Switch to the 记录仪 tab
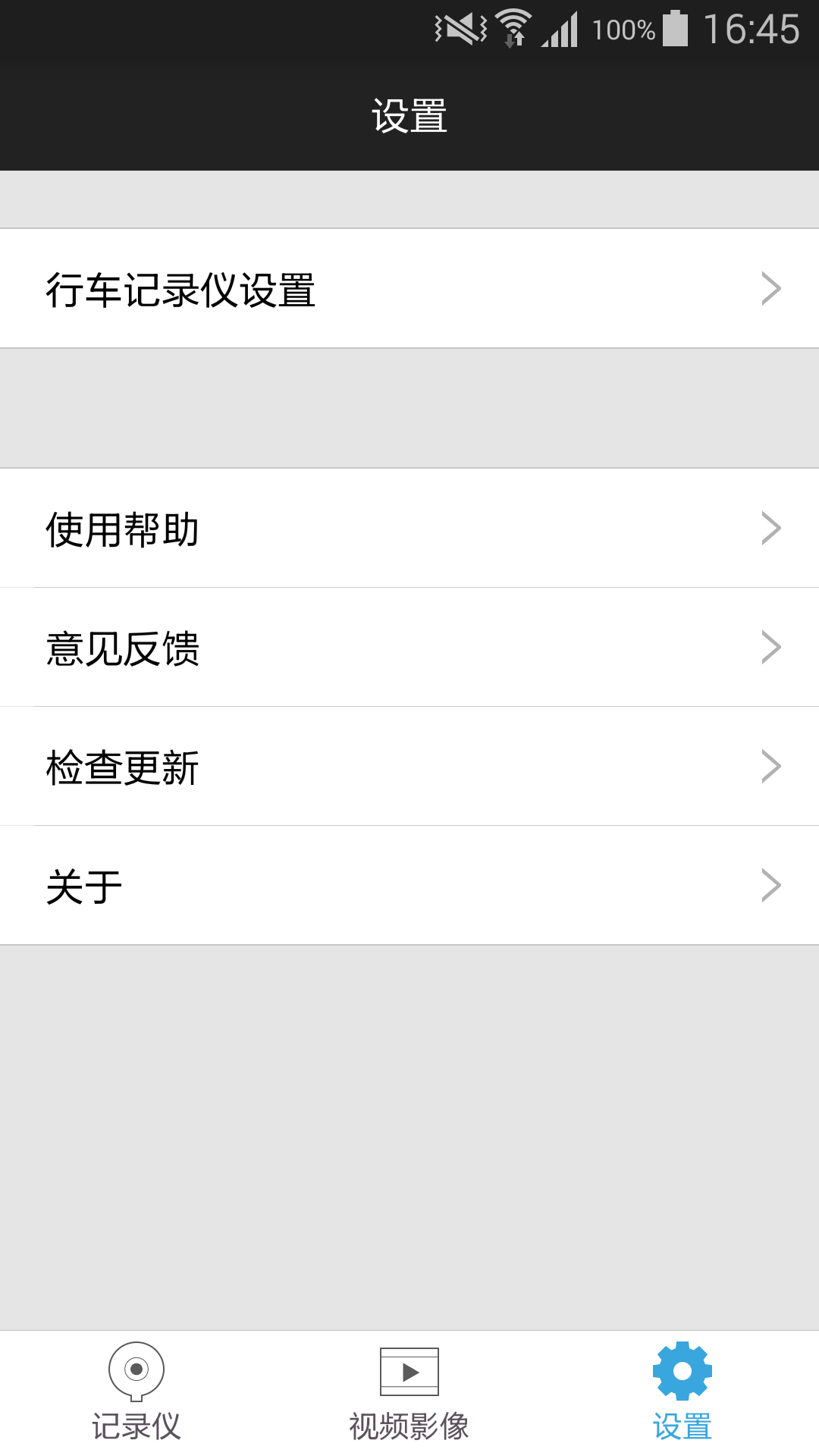819x1456 pixels. pos(136,1392)
